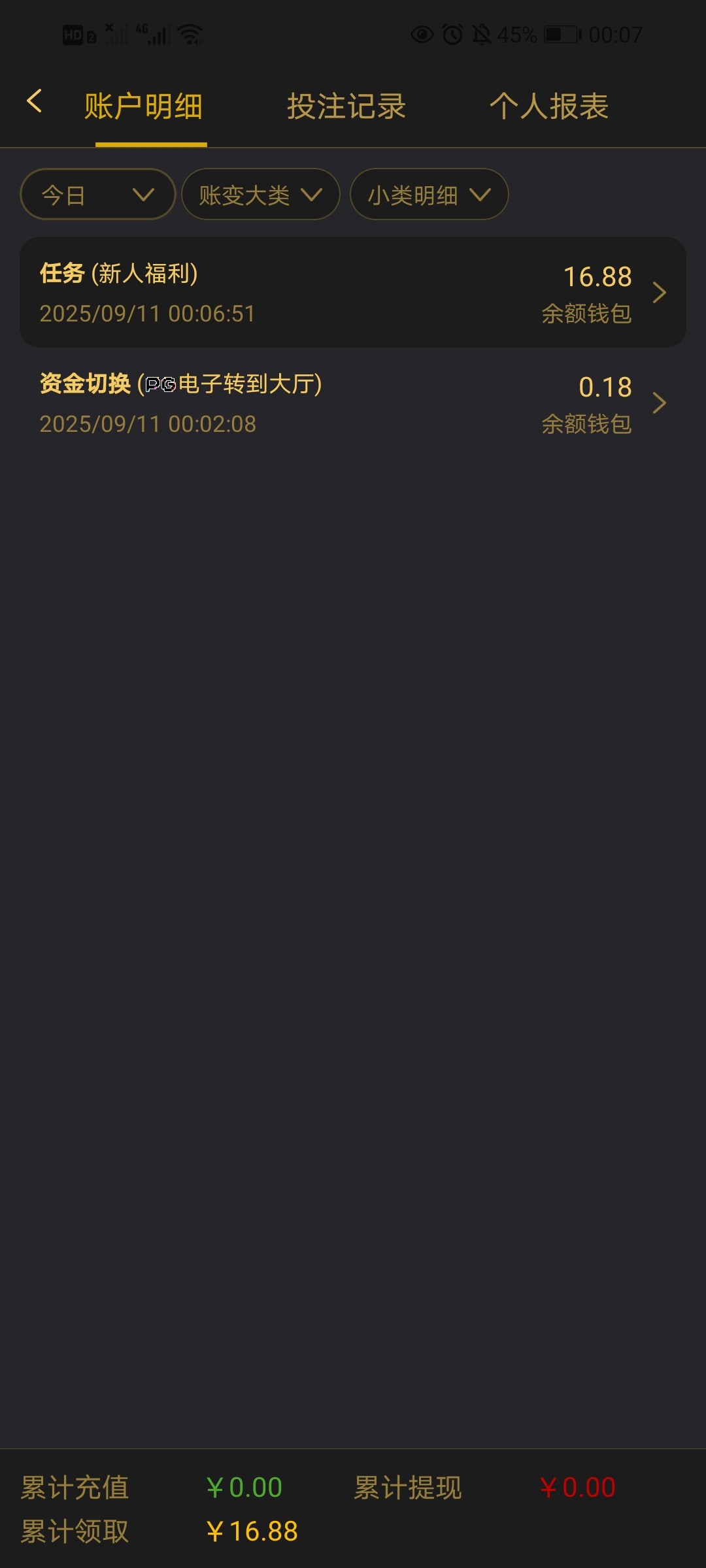This screenshot has width=706, height=1568.
Task: Open the 任务 (新人福利) 16.88 record
Action: coord(353,293)
